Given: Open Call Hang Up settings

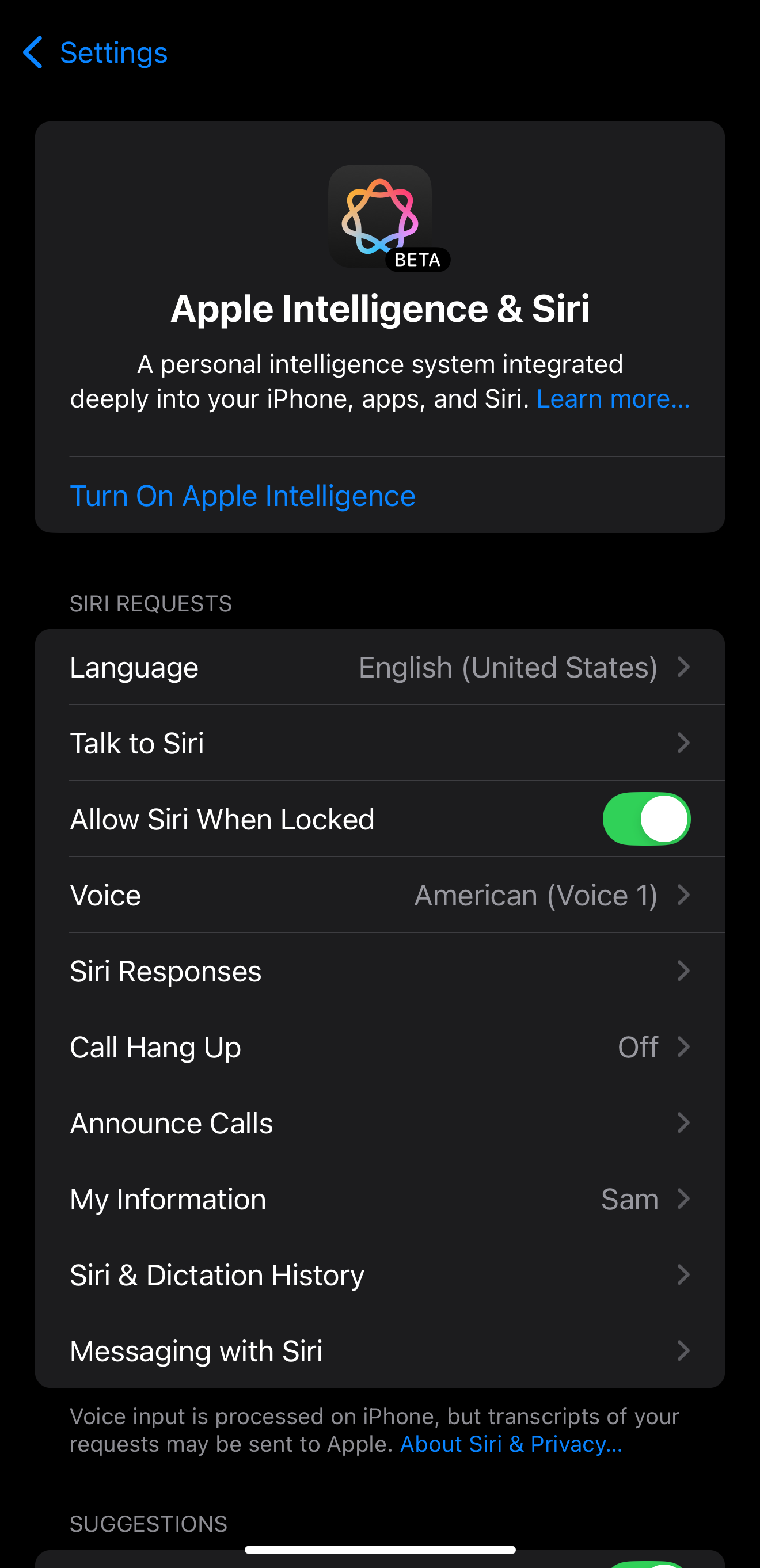Looking at the screenshot, I should [x=380, y=1047].
